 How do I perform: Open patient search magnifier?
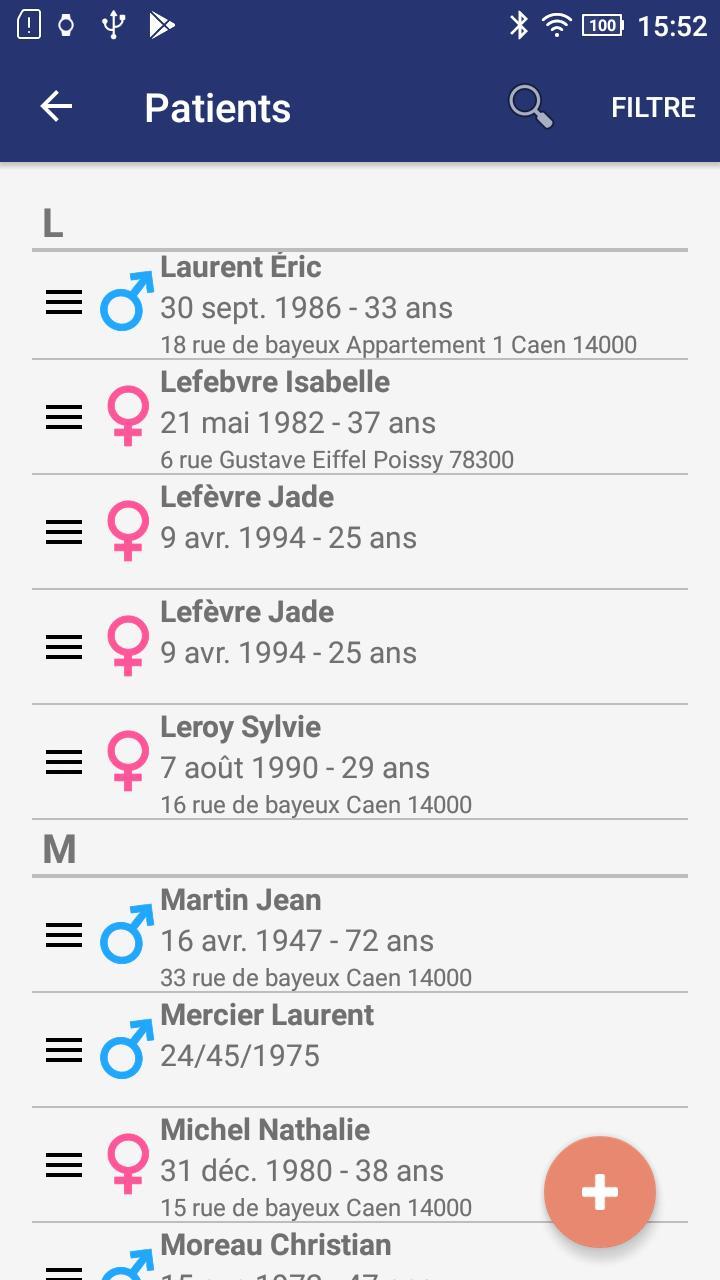point(530,107)
